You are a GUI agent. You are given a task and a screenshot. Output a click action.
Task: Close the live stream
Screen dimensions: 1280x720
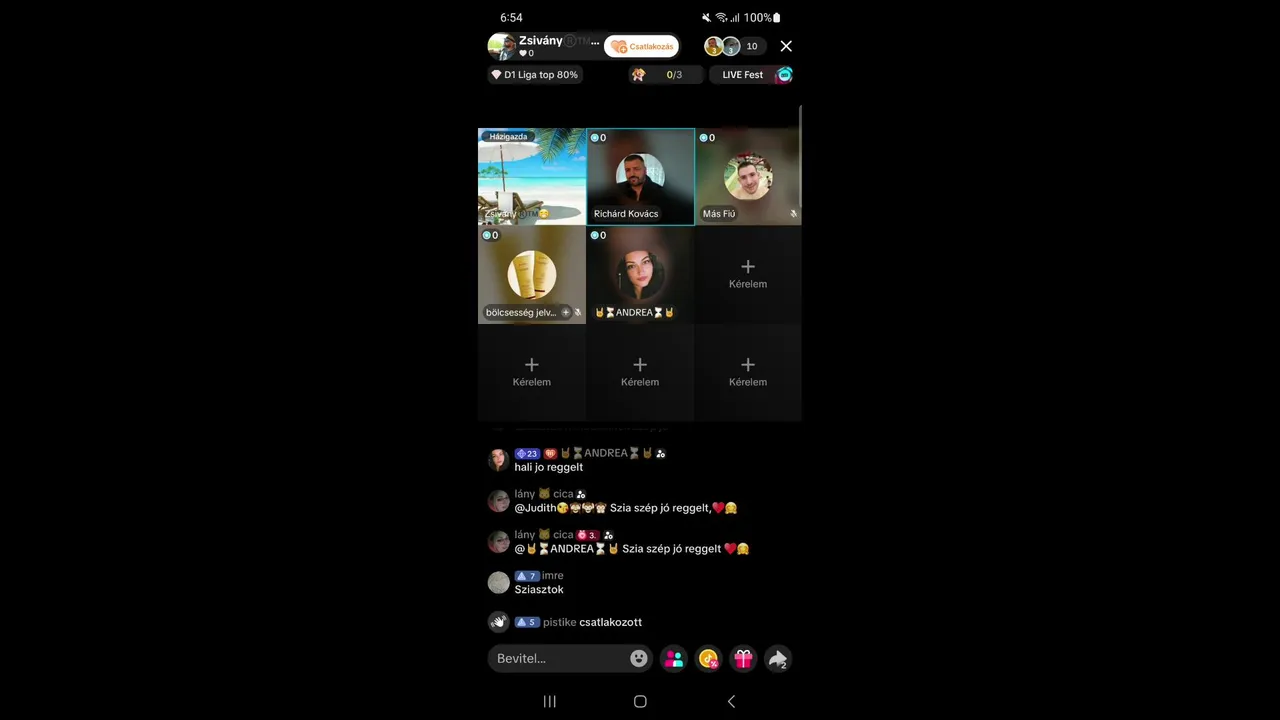(786, 46)
